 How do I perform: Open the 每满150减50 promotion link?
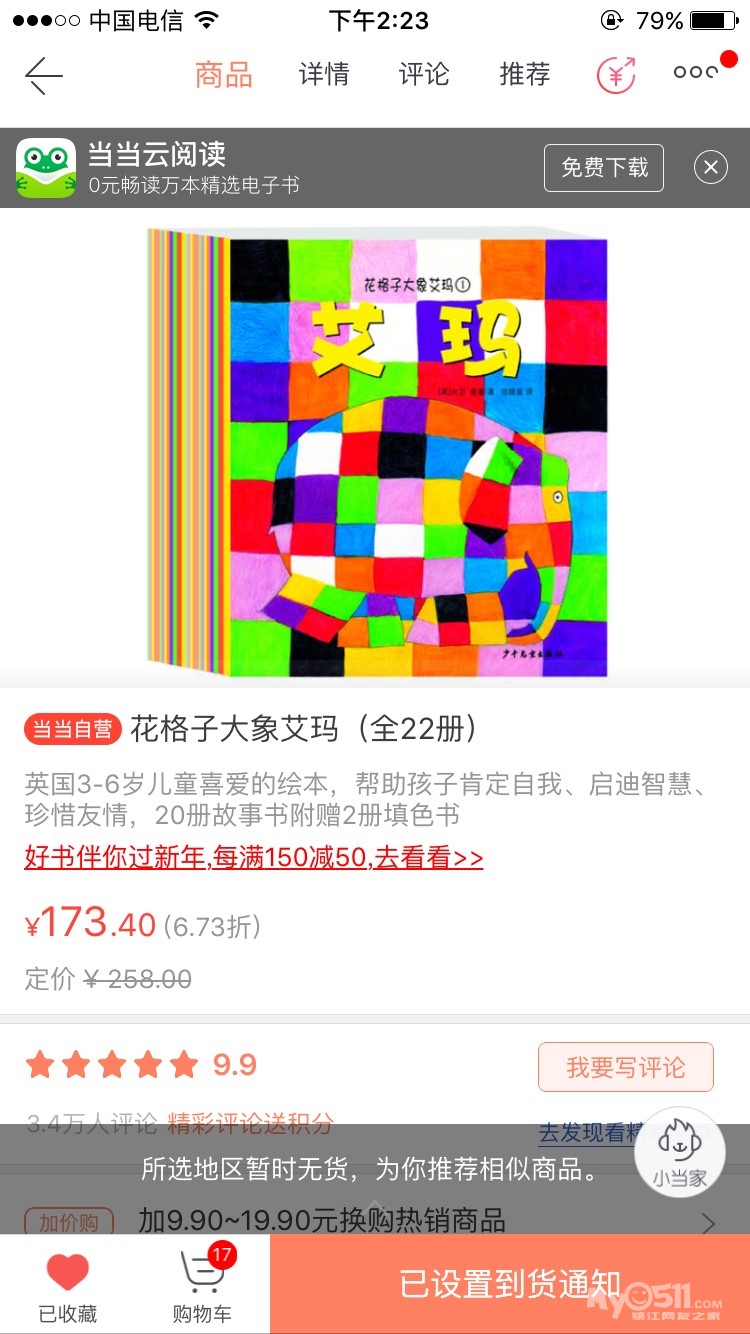[253, 858]
